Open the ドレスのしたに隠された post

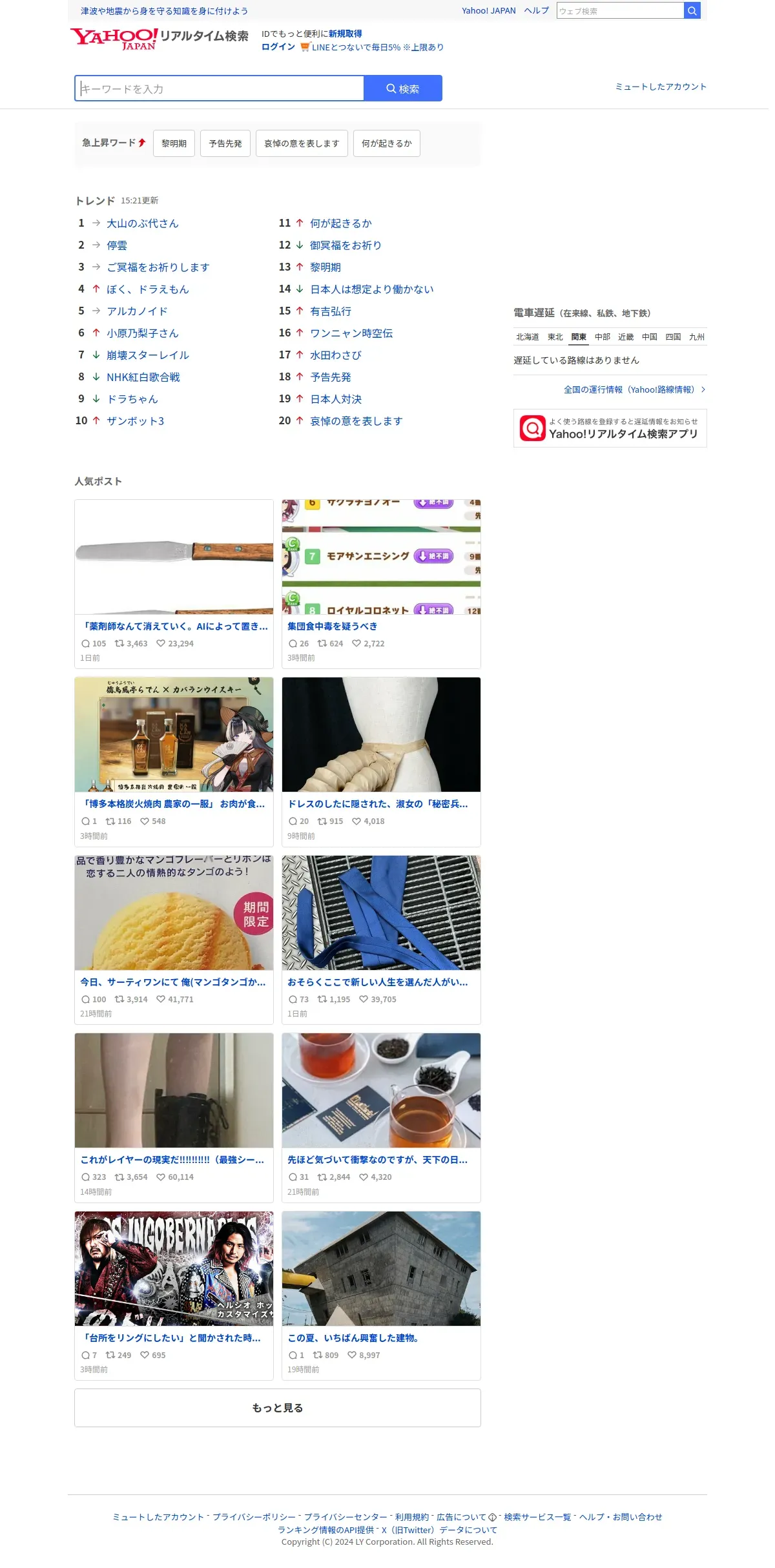click(381, 762)
